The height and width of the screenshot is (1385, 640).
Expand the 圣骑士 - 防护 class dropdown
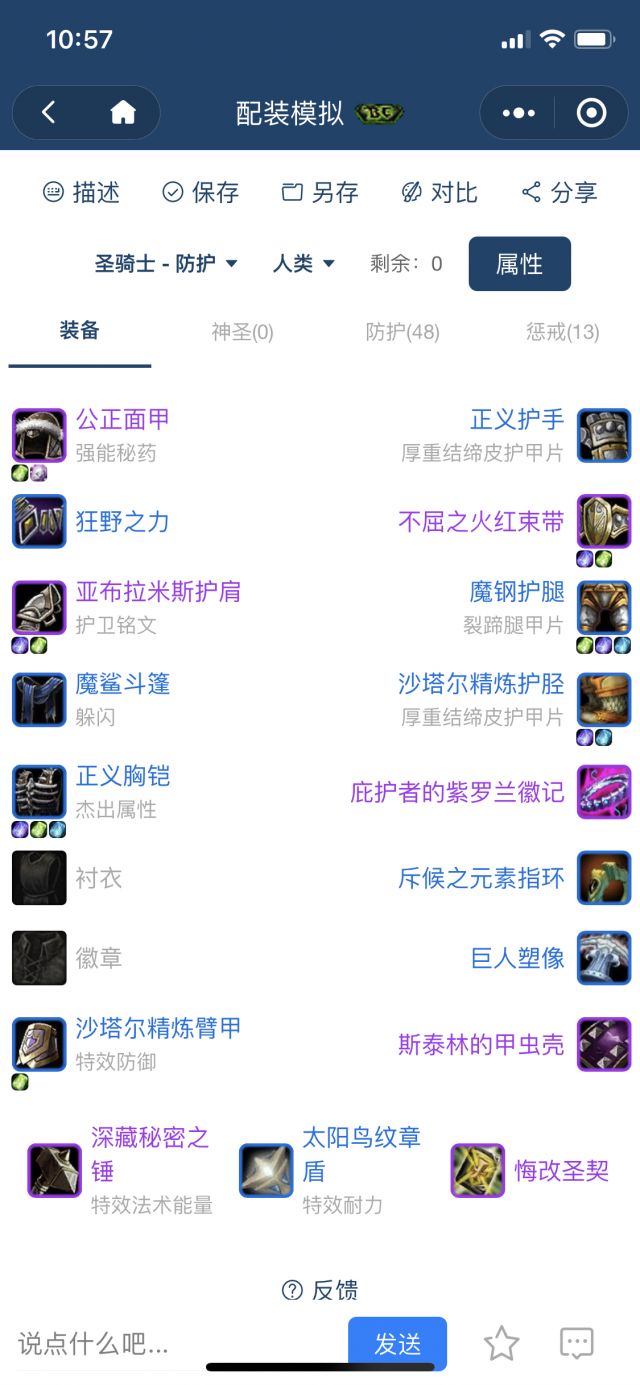pyautogui.click(x=166, y=264)
